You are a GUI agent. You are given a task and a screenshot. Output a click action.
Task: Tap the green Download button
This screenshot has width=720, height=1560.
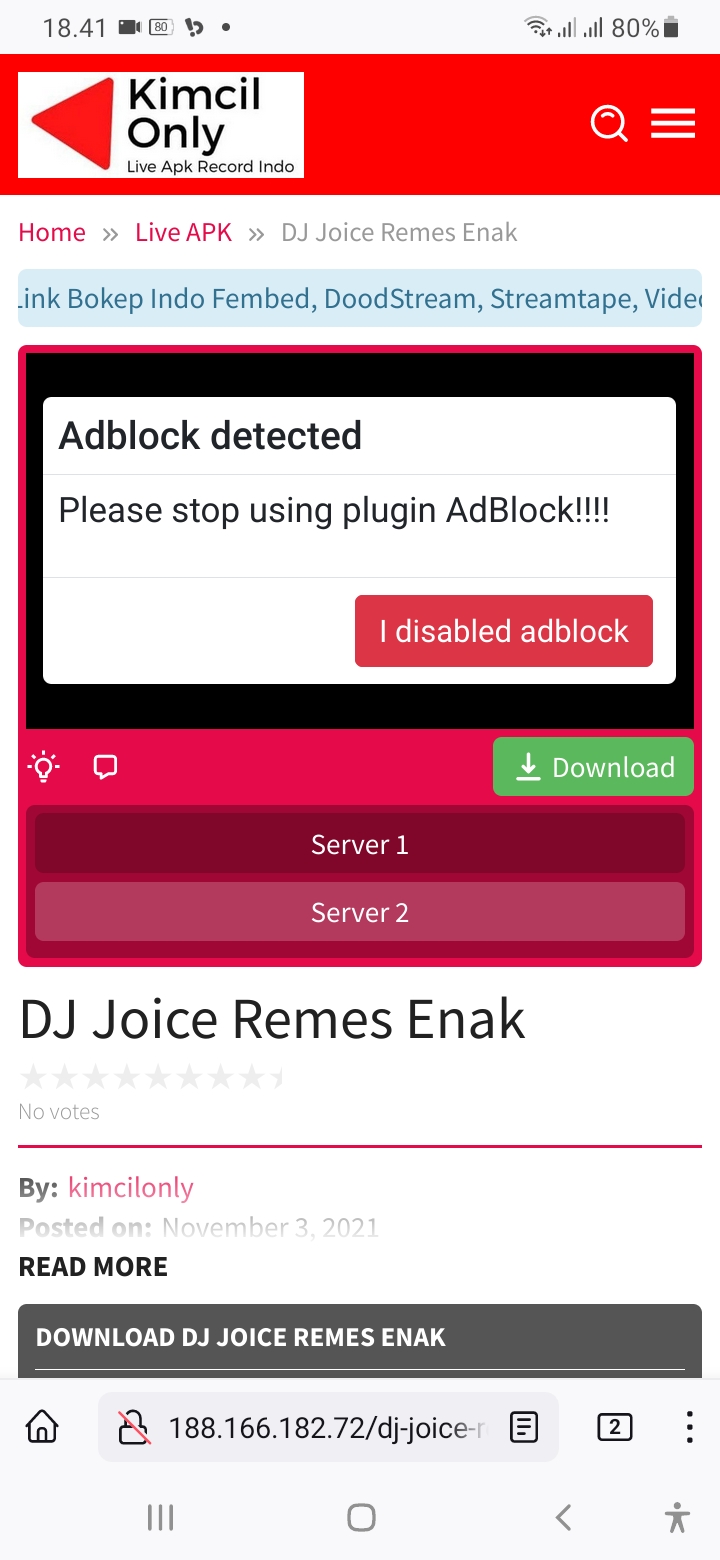(x=593, y=767)
